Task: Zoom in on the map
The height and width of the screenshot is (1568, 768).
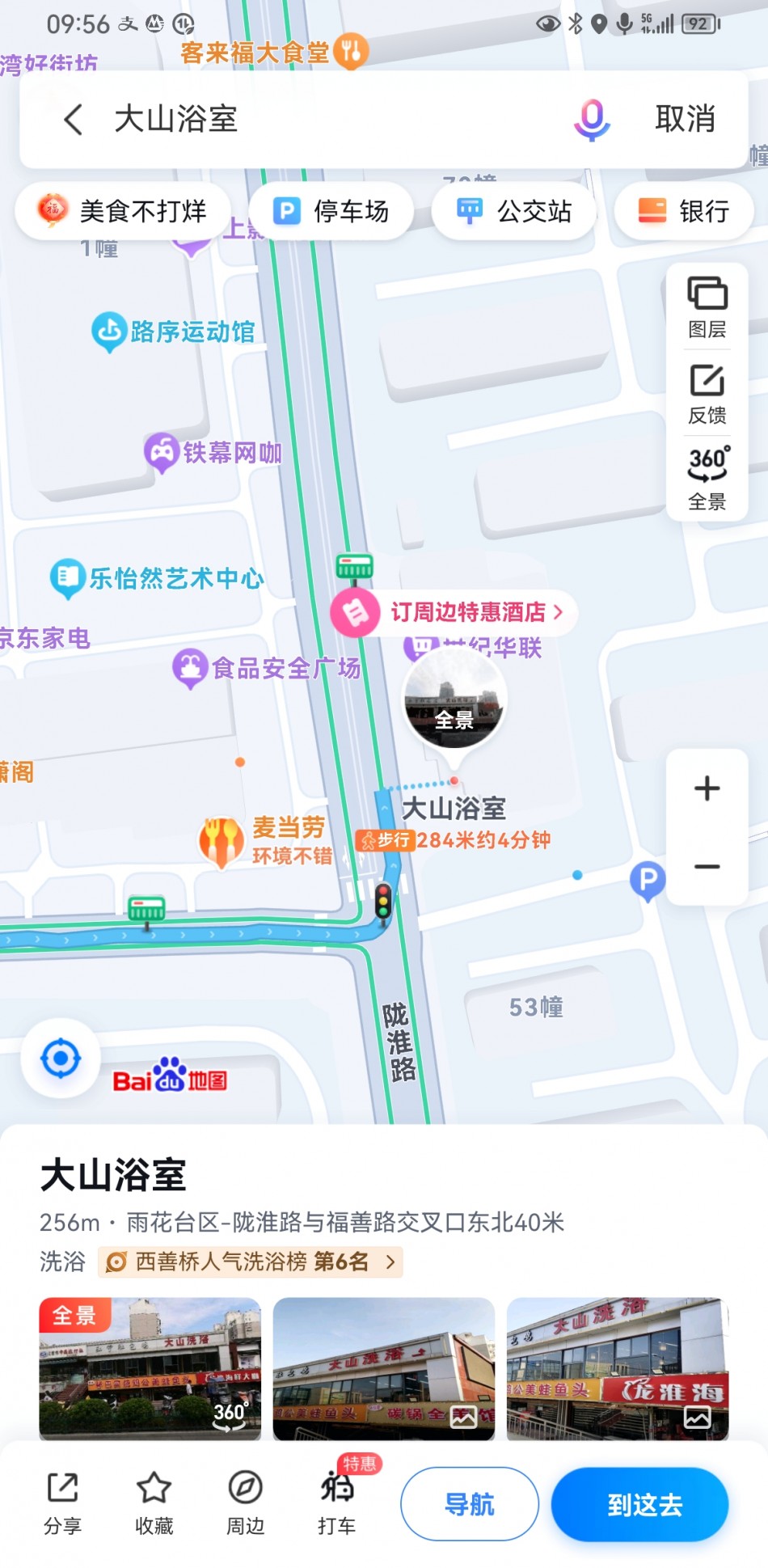Action: click(707, 788)
